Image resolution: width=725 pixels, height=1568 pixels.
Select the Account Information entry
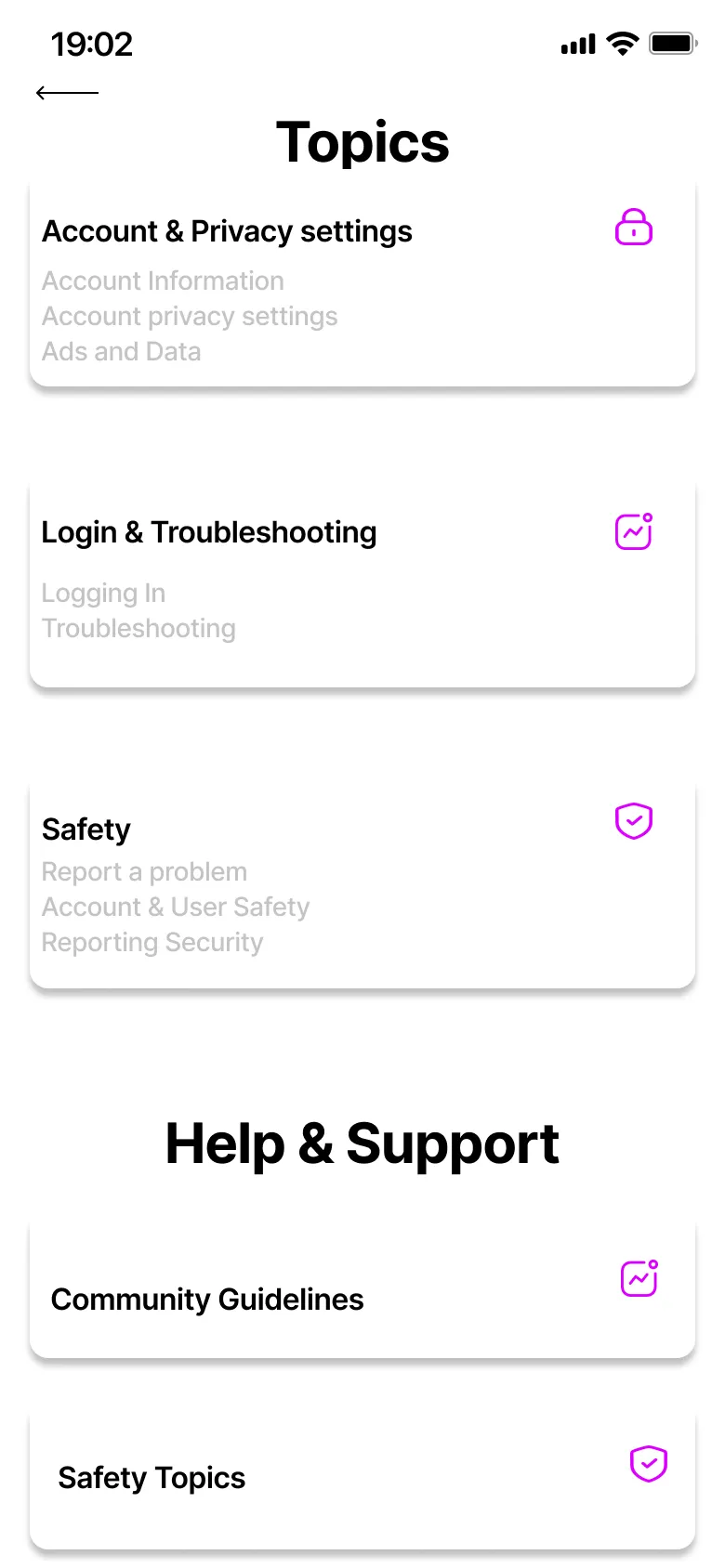[164, 281]
